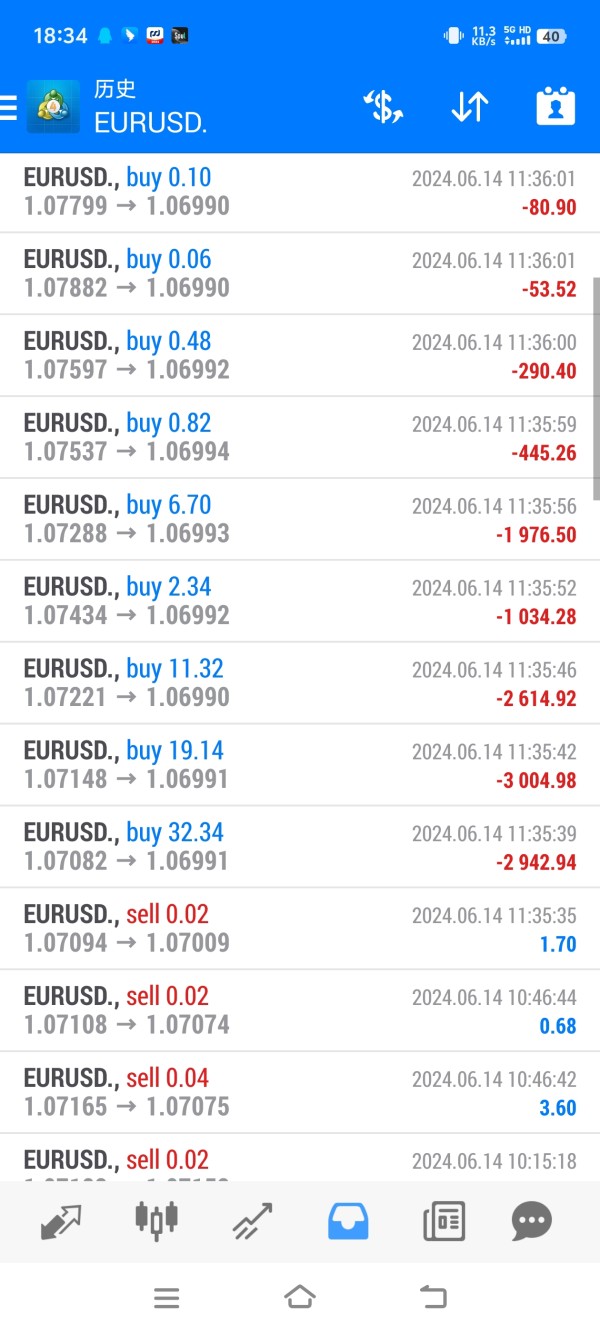This screenshot has height=1333, width=600.
Task: Open the Messages chat tab
Action: pos(531,1221)
